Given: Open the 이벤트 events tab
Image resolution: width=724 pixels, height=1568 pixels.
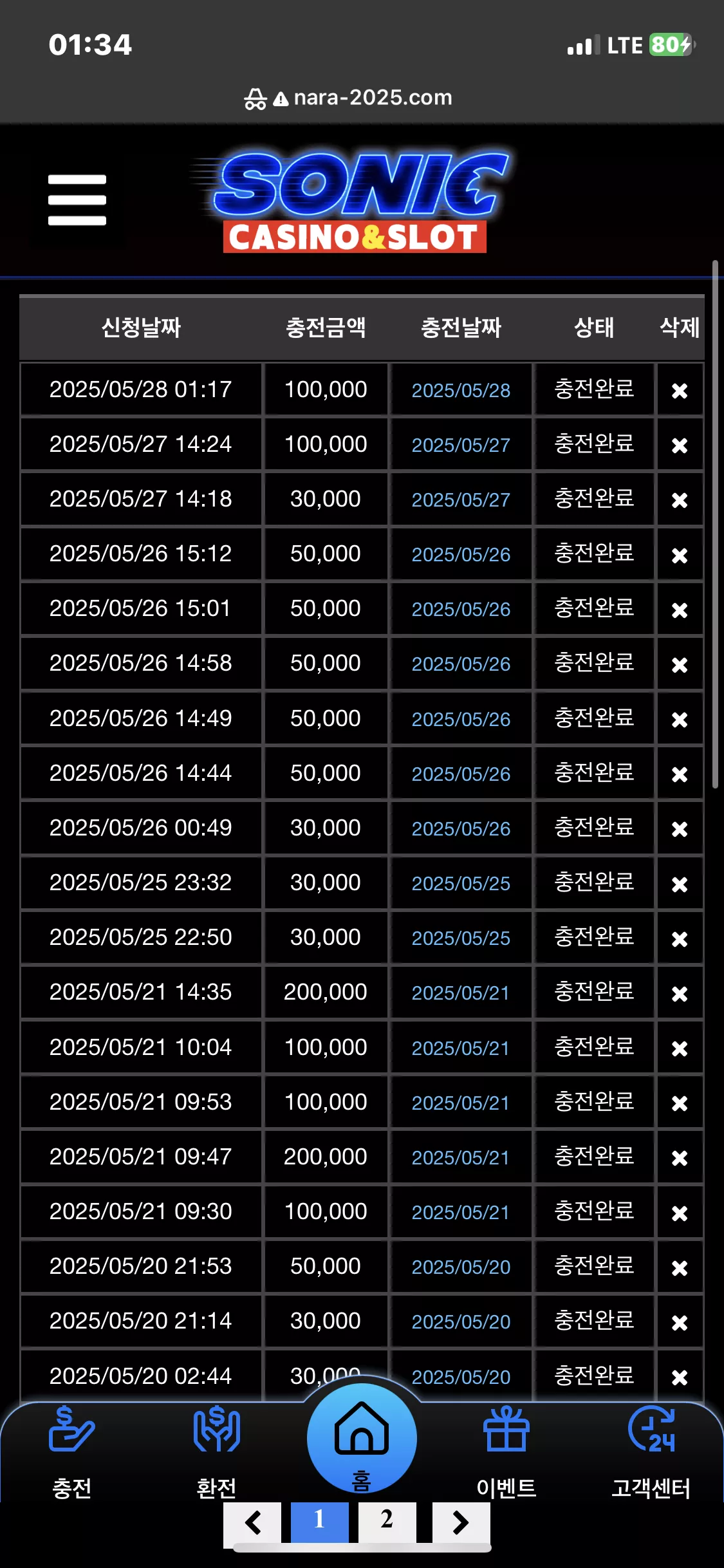Looking at the screenshot, I should point(506,1453).
